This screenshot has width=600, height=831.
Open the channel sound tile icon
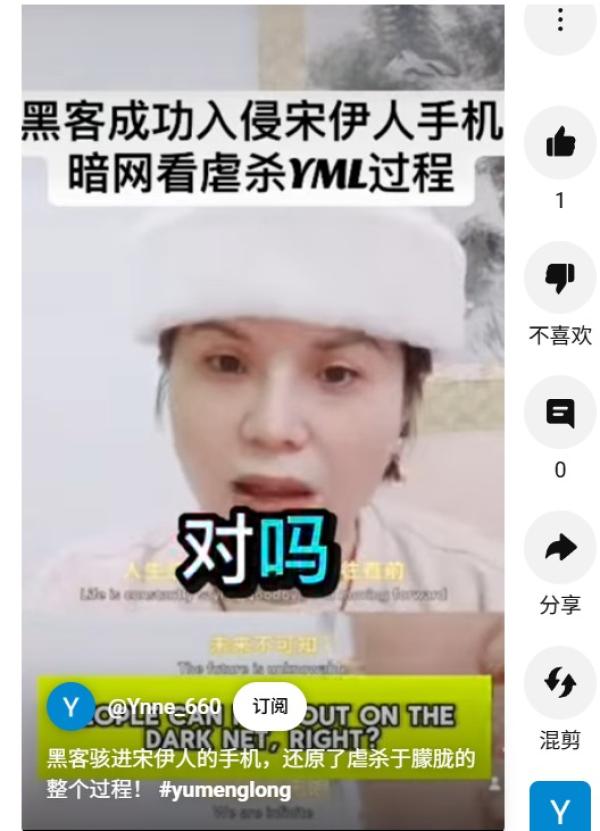pos(560,806)
